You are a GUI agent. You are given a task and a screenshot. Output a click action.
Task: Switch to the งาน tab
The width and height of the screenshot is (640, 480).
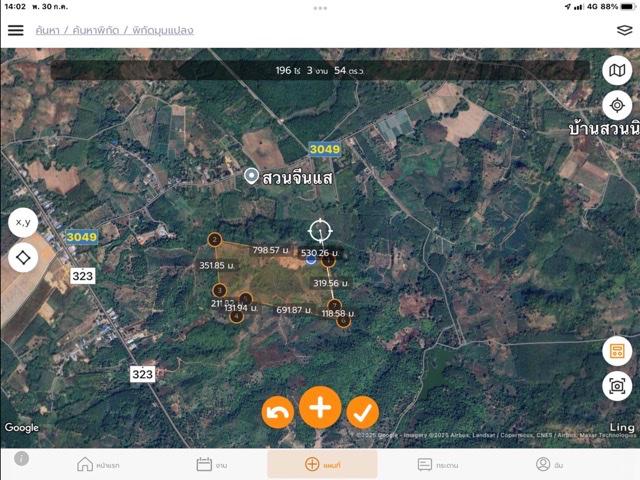[211, 465]
